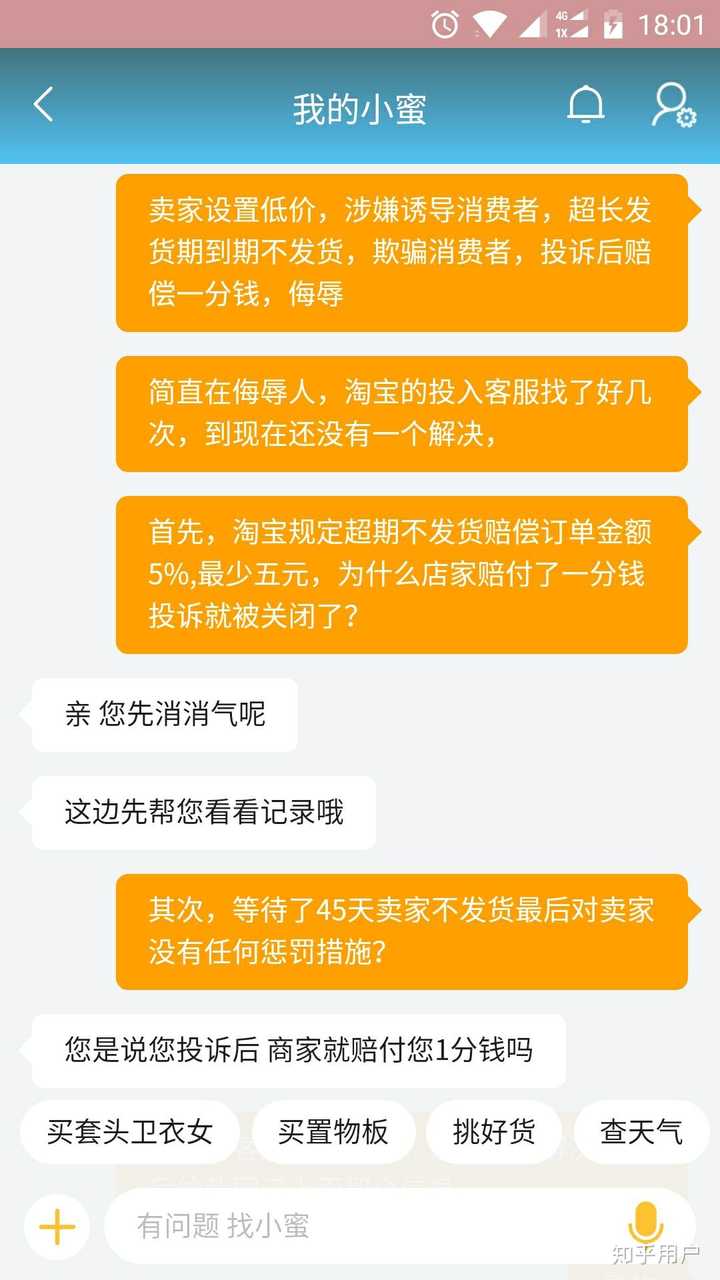Screen dimensions: 720x1280
Task: Open the plus attachment menu
Action: 57,1226
